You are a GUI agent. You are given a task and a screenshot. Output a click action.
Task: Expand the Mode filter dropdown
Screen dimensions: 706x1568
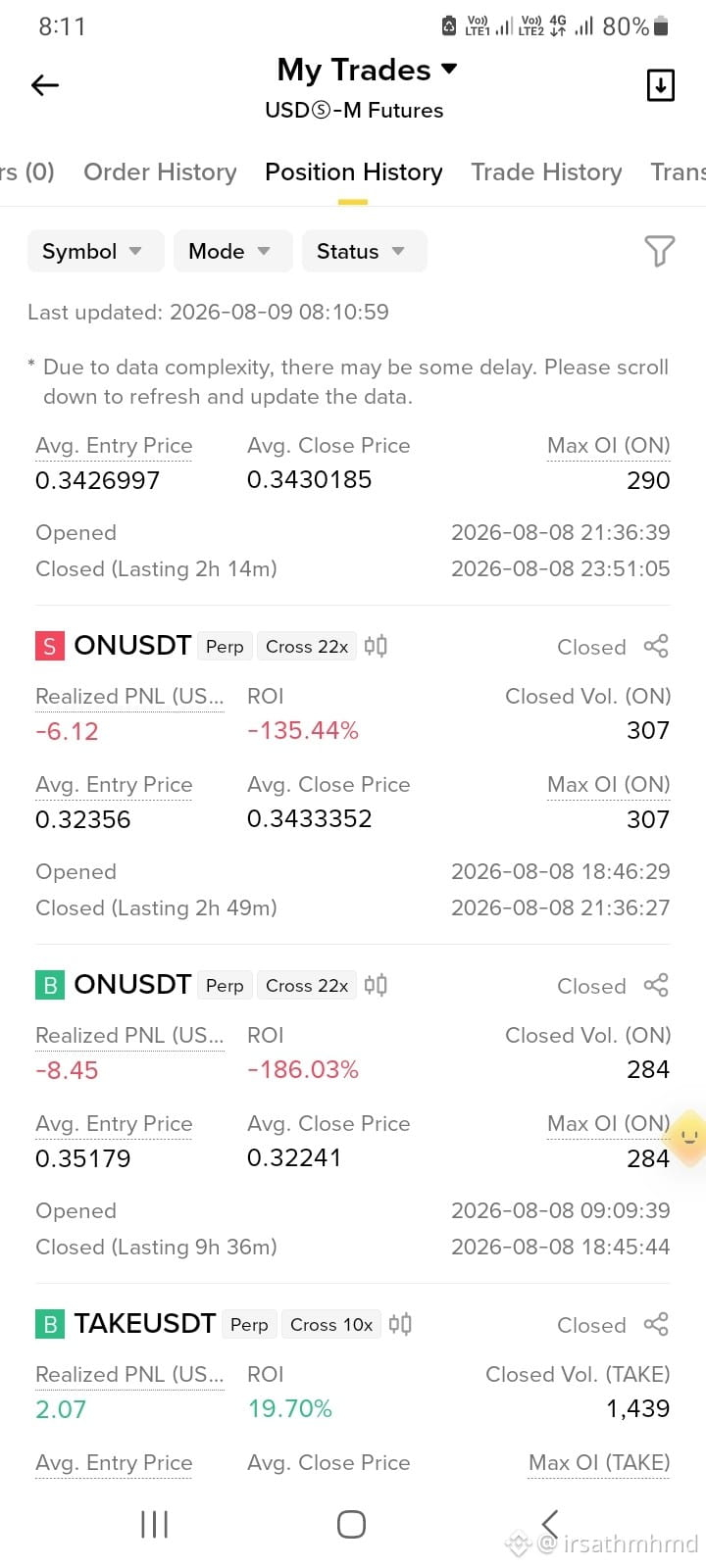232,251
